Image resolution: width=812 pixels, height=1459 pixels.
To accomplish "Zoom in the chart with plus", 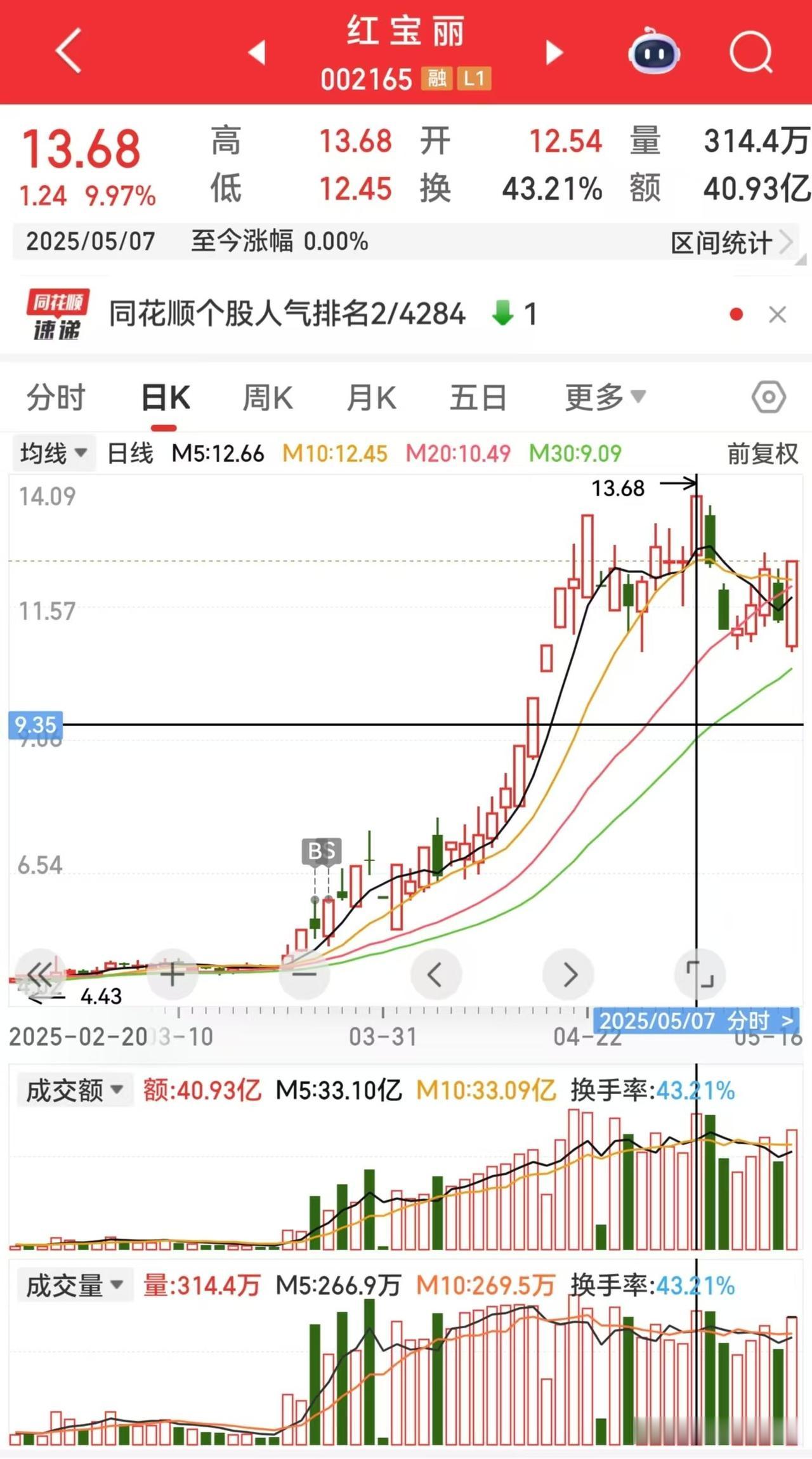I will (x=173, y=974).
